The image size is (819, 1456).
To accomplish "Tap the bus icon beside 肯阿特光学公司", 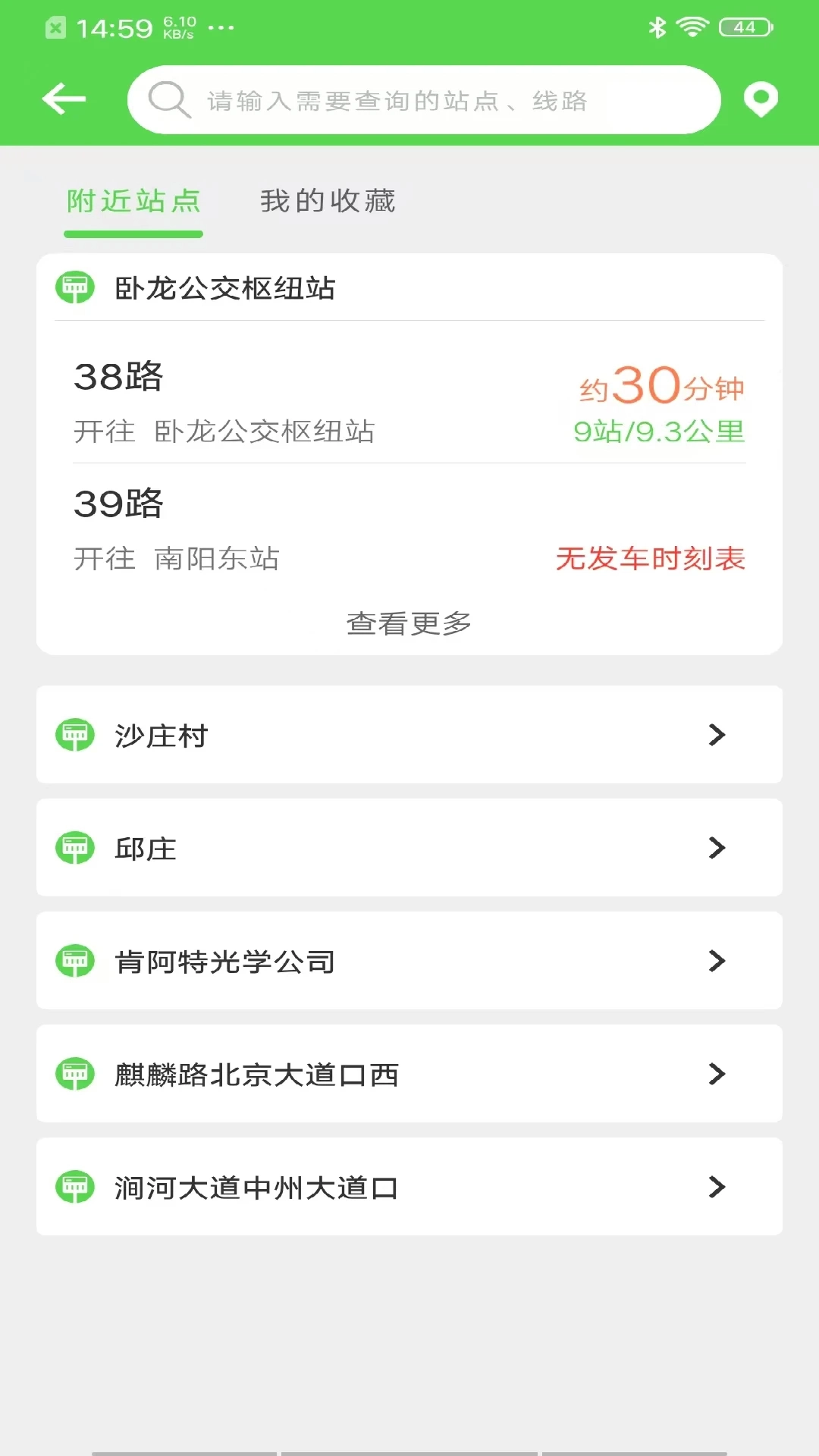I will [74, 961].
